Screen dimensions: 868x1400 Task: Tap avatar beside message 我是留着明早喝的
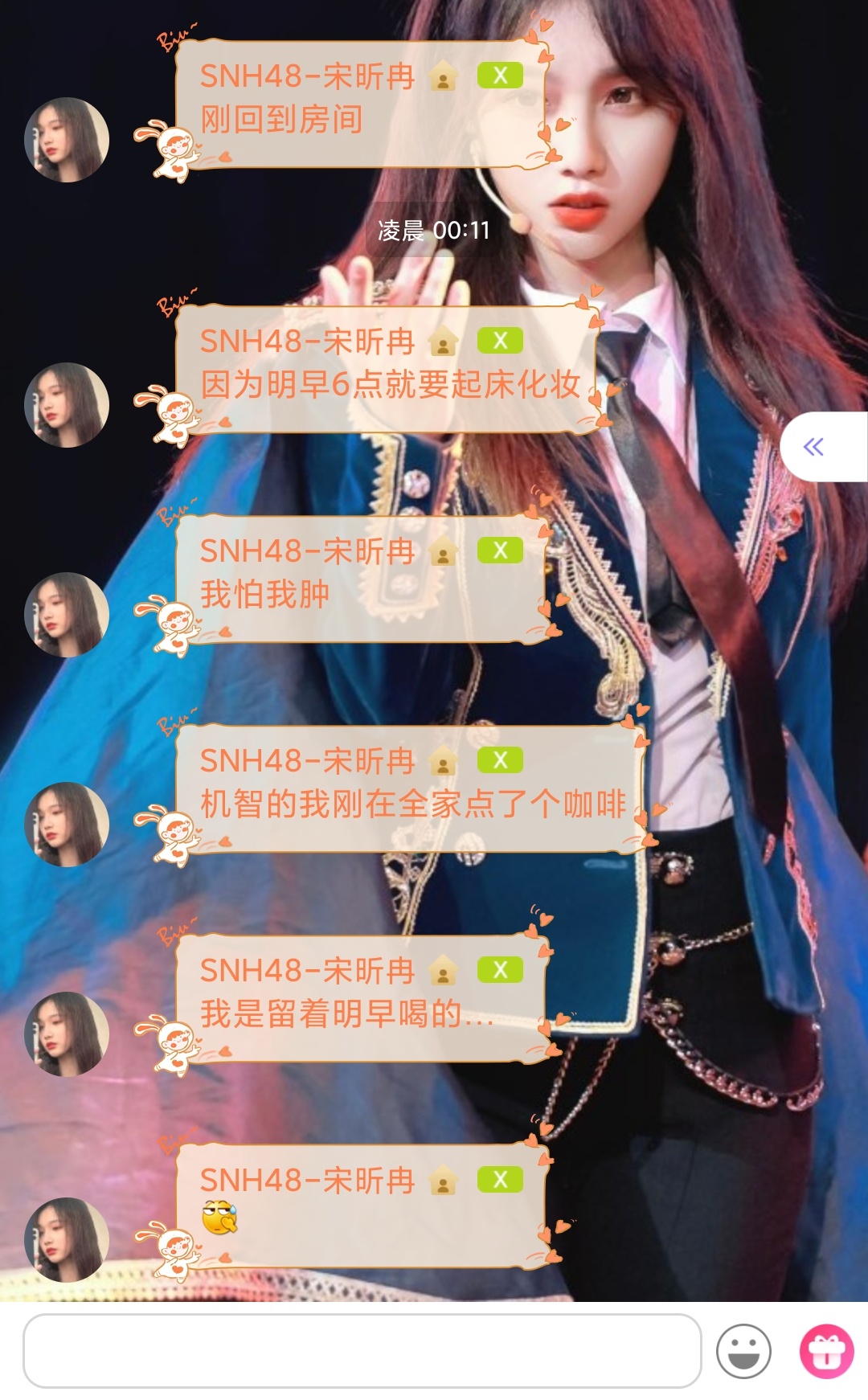pos(67,1034)
